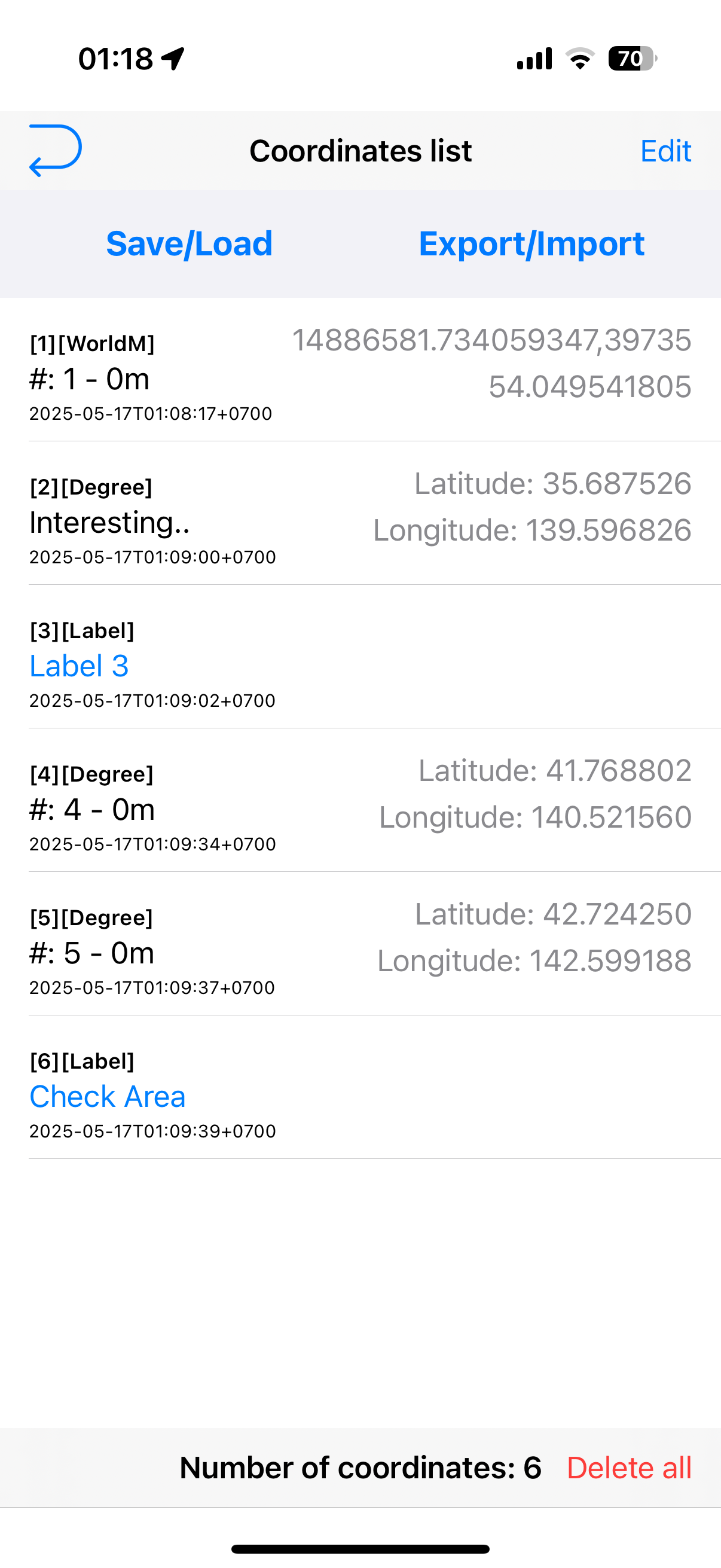Open Export/Import
The image size is (721, 1568).
(x=531, y=244)
